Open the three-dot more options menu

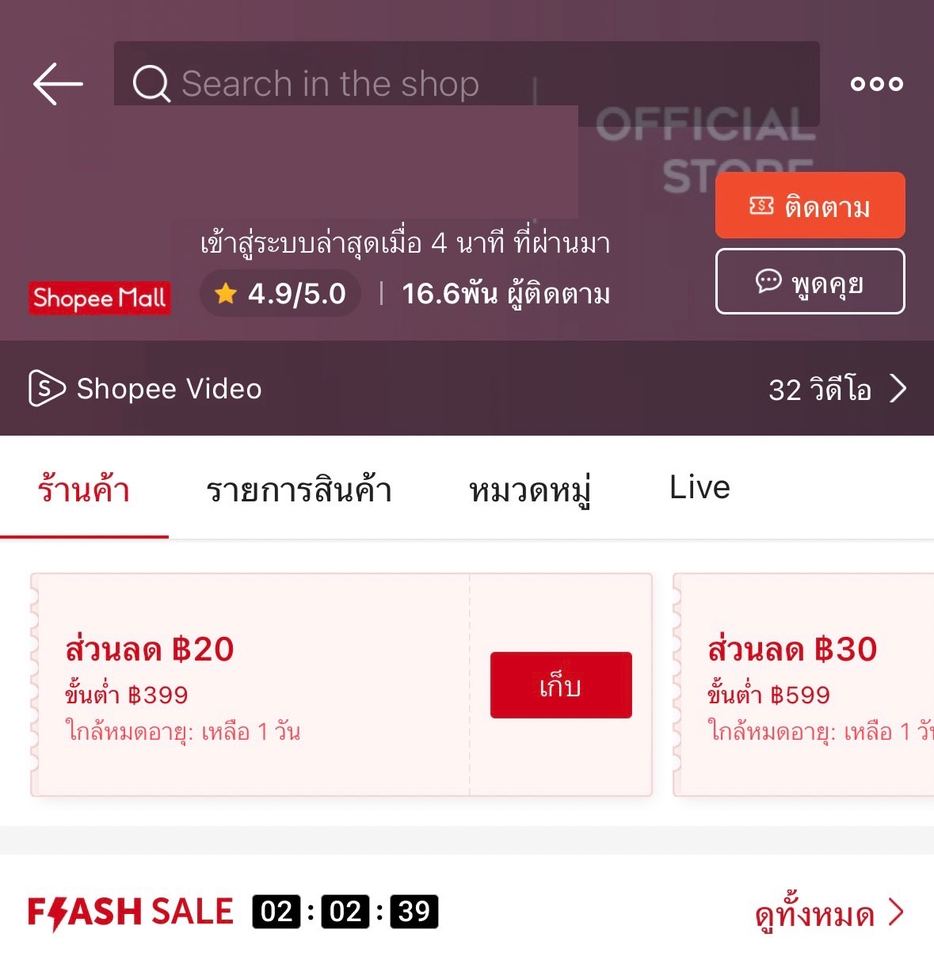(875, 84)
